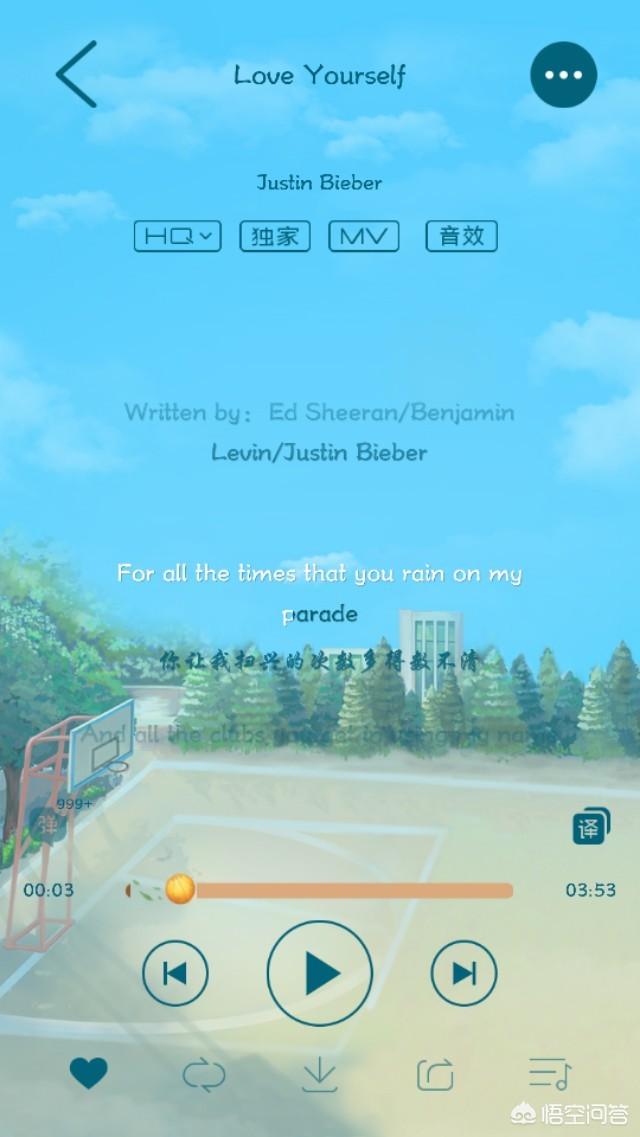The height and width of the screenshot is (1137, 640).
Task: Share this song
Action: tap(435, 1075)
